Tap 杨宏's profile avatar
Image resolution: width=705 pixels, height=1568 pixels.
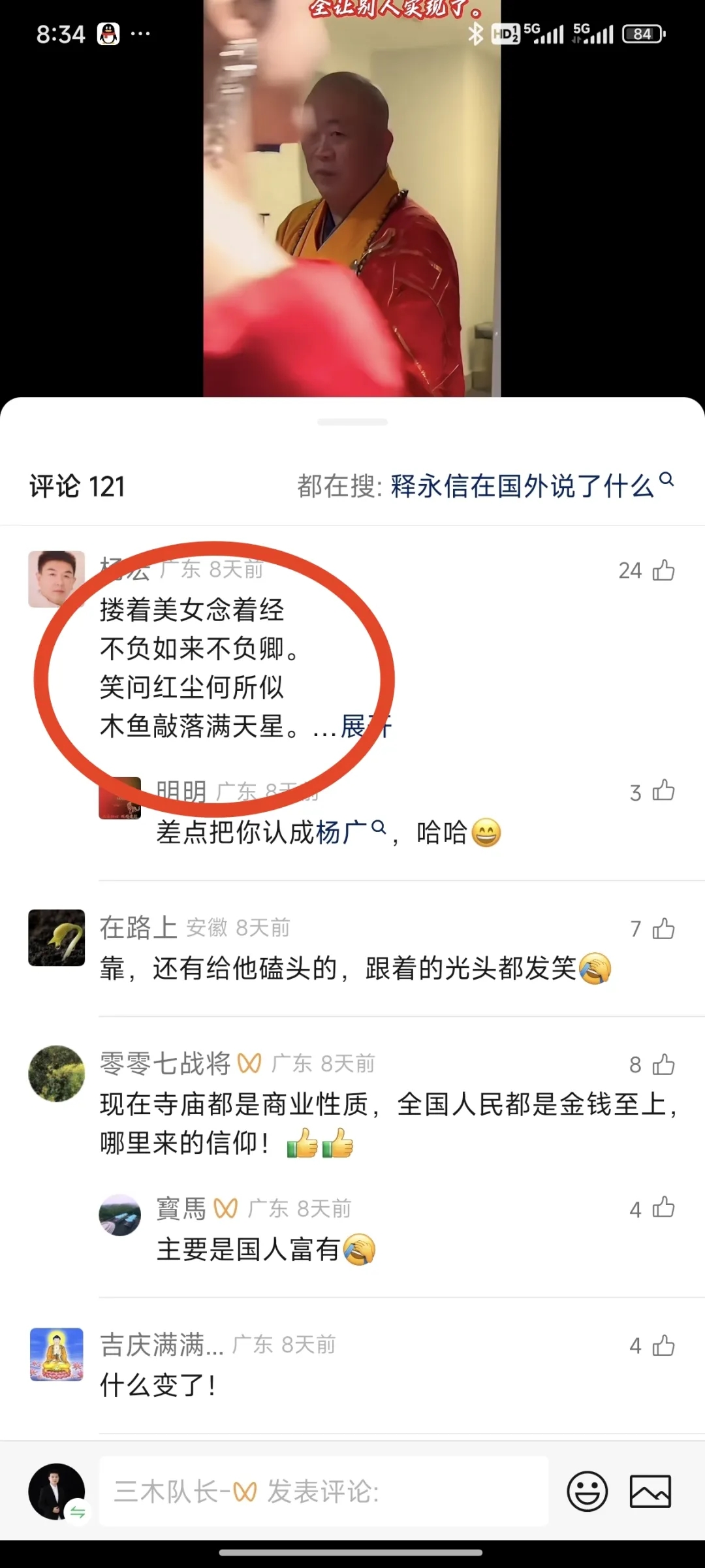[57, 577]
